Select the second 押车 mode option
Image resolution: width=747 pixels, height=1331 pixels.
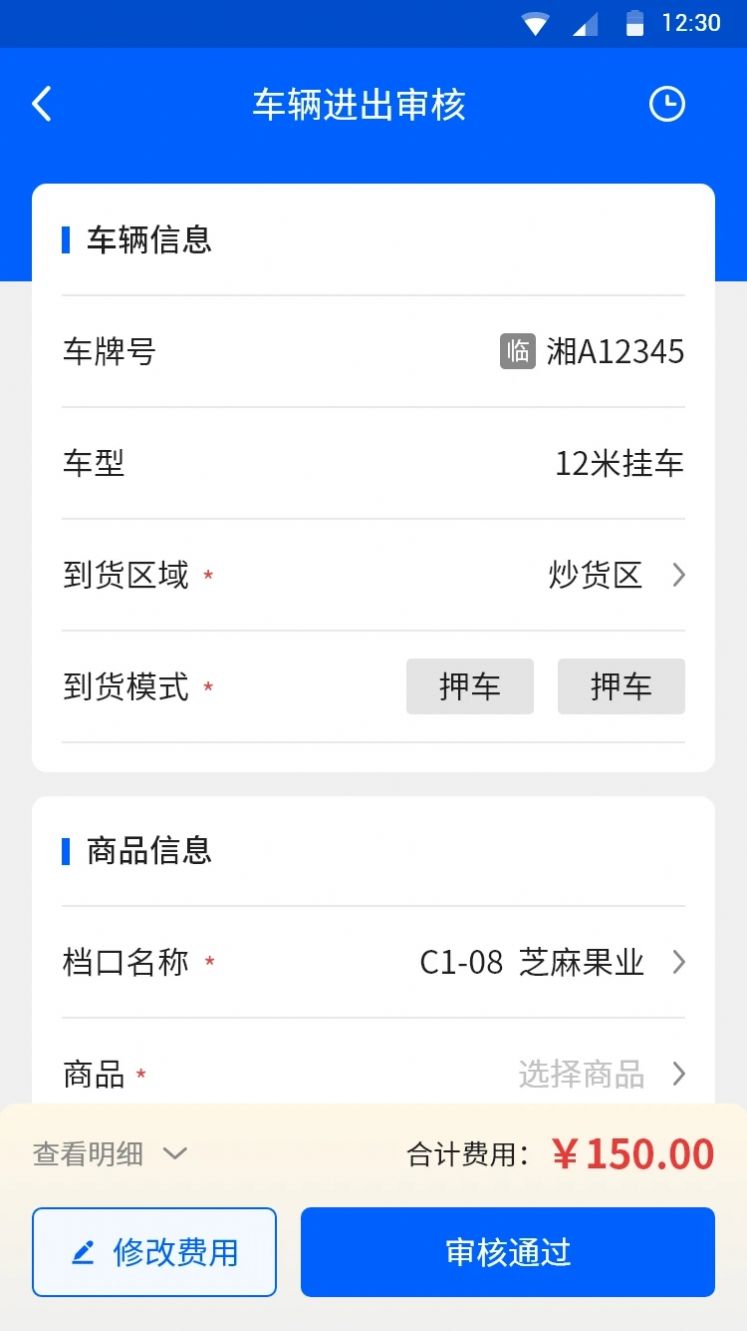click(x=621, y=686)
